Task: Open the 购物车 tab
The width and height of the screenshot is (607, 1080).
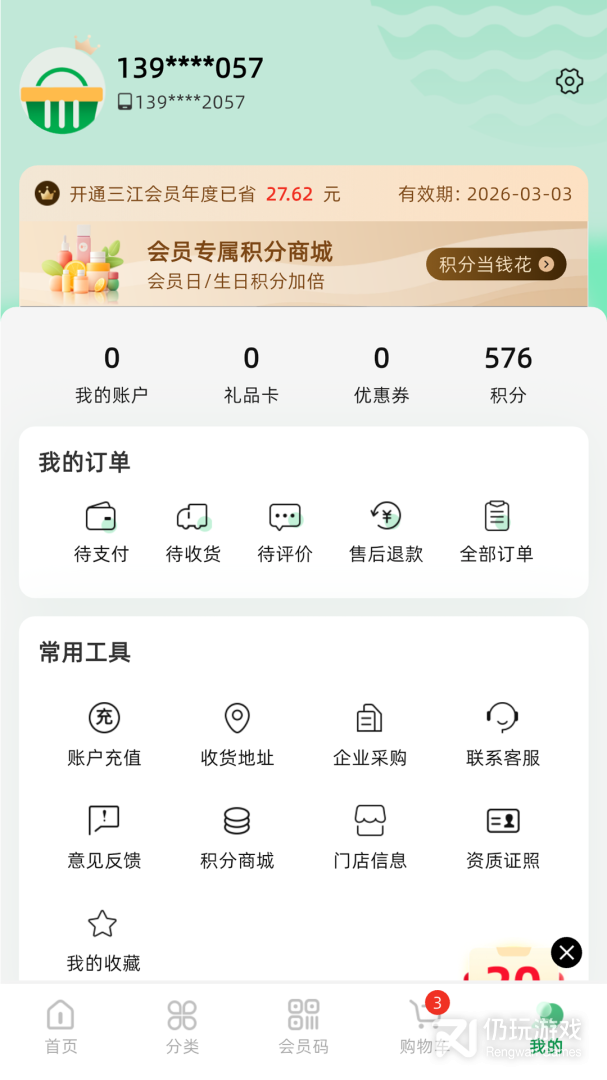Action: (x=424, y=1027)
